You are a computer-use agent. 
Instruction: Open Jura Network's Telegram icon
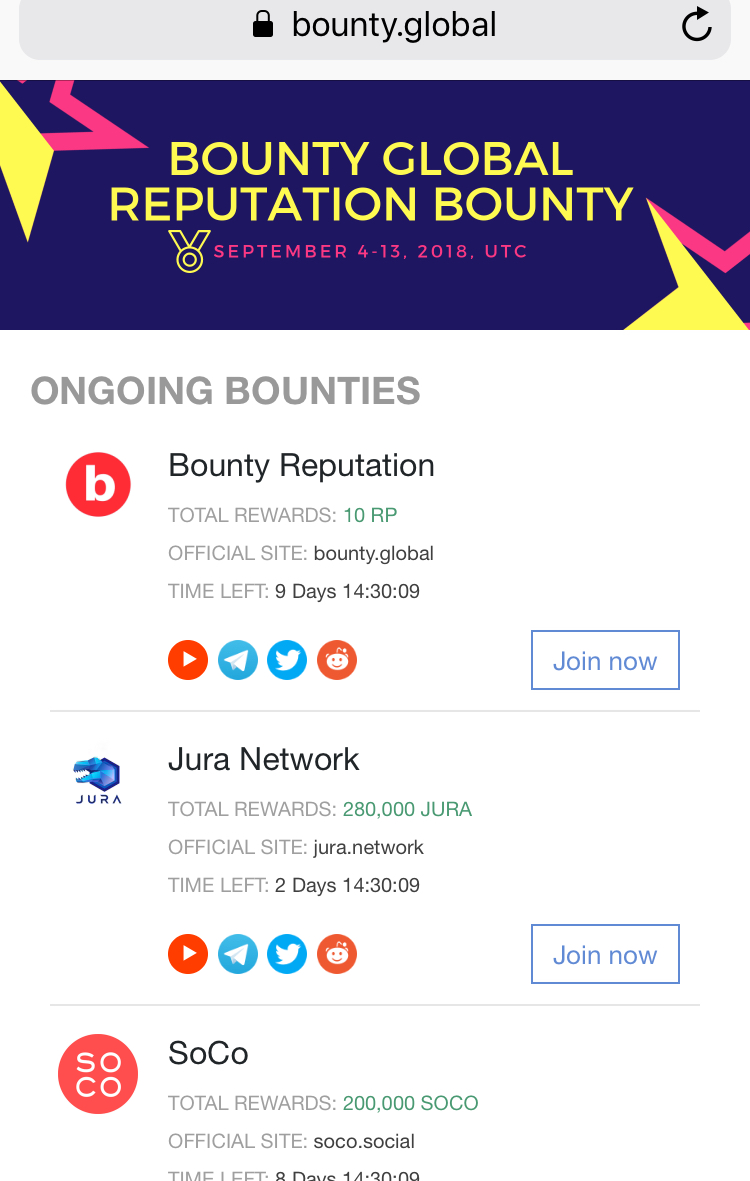coord(238,954)
